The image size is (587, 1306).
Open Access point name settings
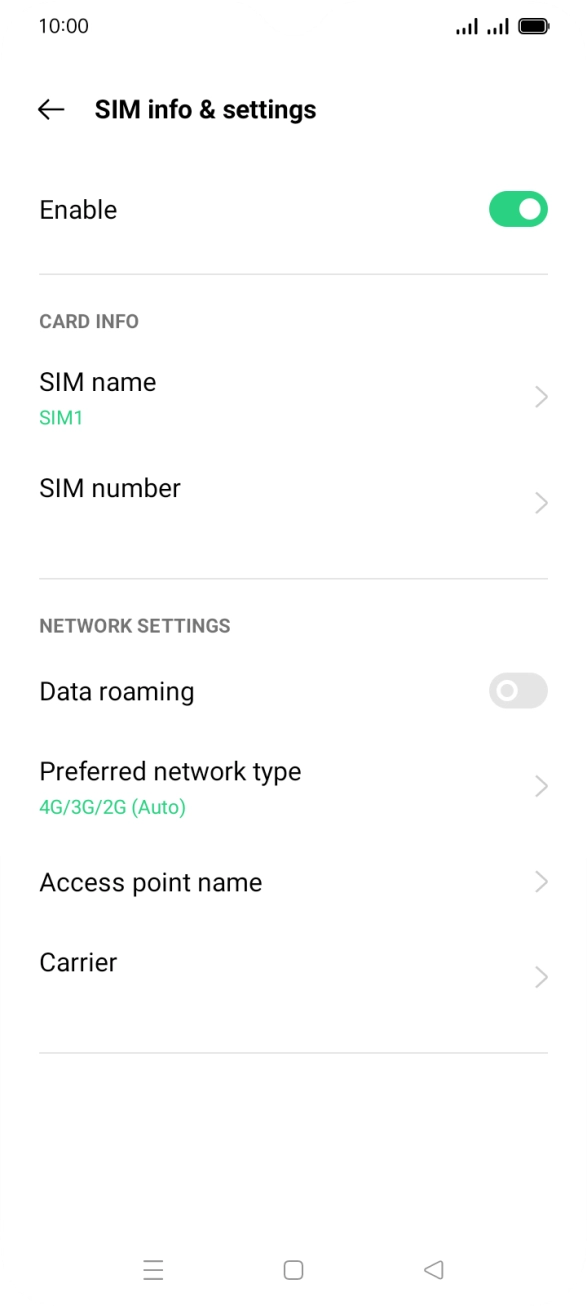[x=293, y=882]
